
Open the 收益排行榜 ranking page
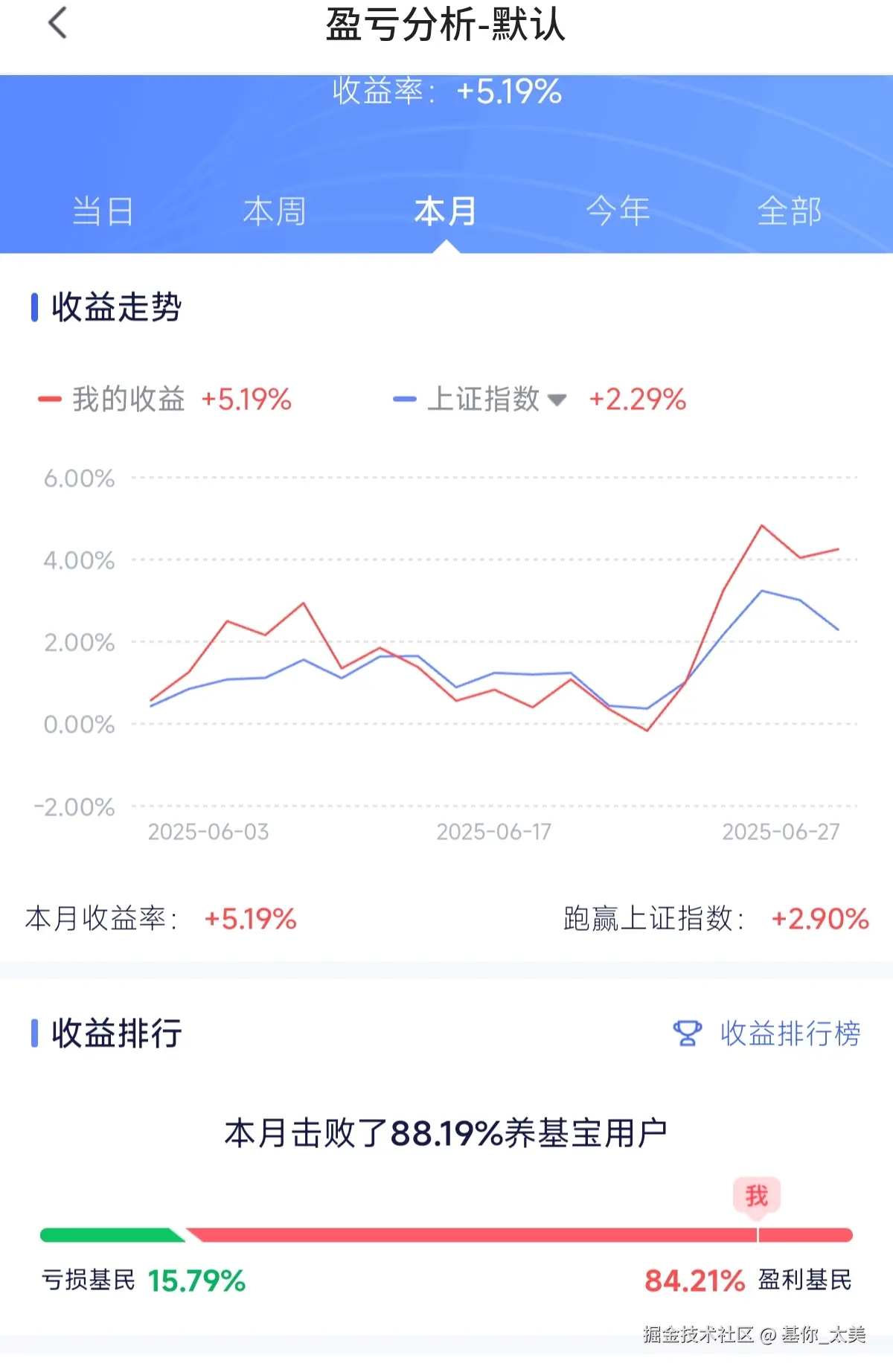click(789, 1034)
